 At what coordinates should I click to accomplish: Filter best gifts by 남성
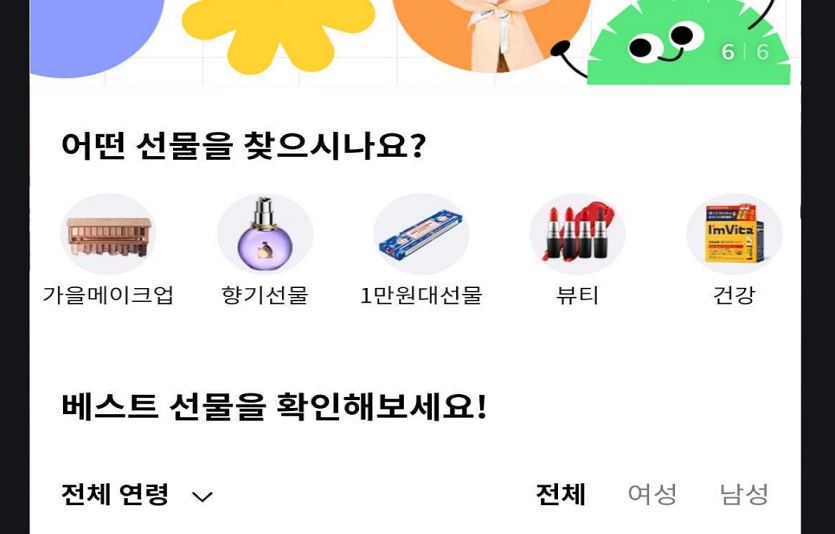pos(744,494)
